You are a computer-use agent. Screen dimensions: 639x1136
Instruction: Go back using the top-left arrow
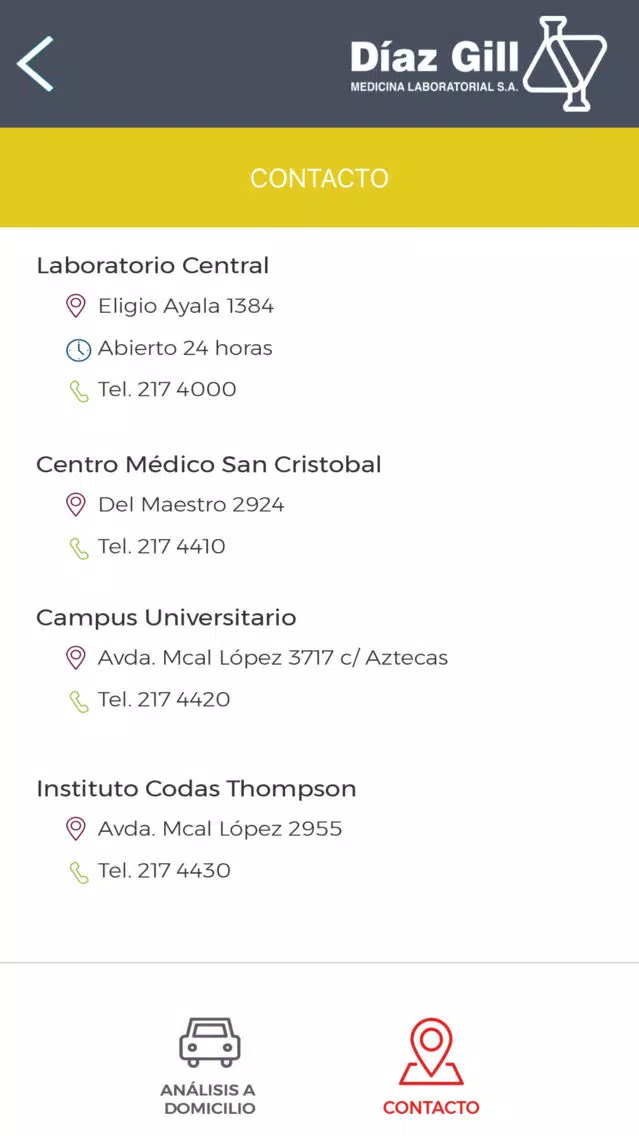36,64
